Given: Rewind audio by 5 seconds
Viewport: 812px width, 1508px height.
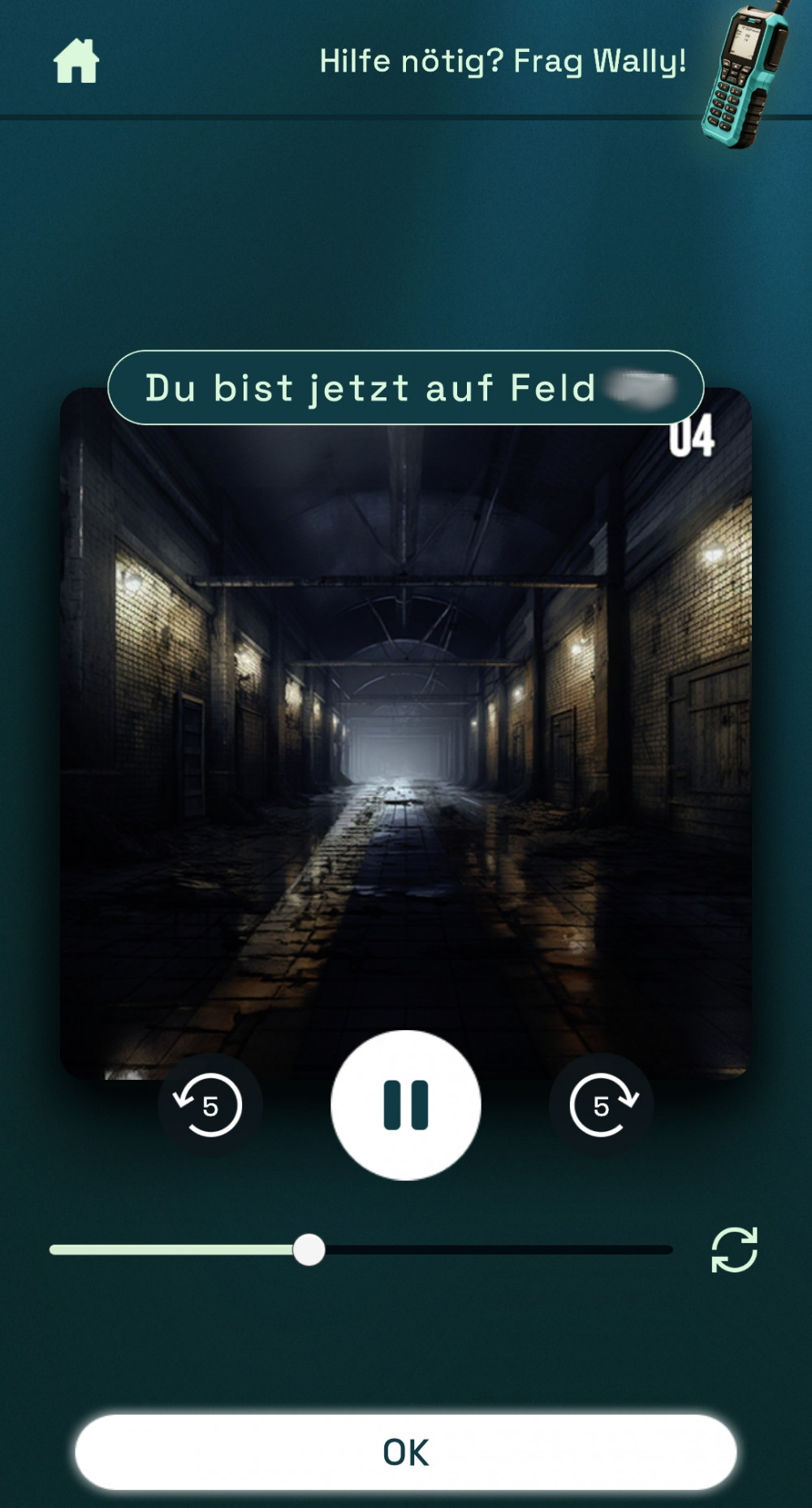Looking at the screenshot, I should [209, 1106].
